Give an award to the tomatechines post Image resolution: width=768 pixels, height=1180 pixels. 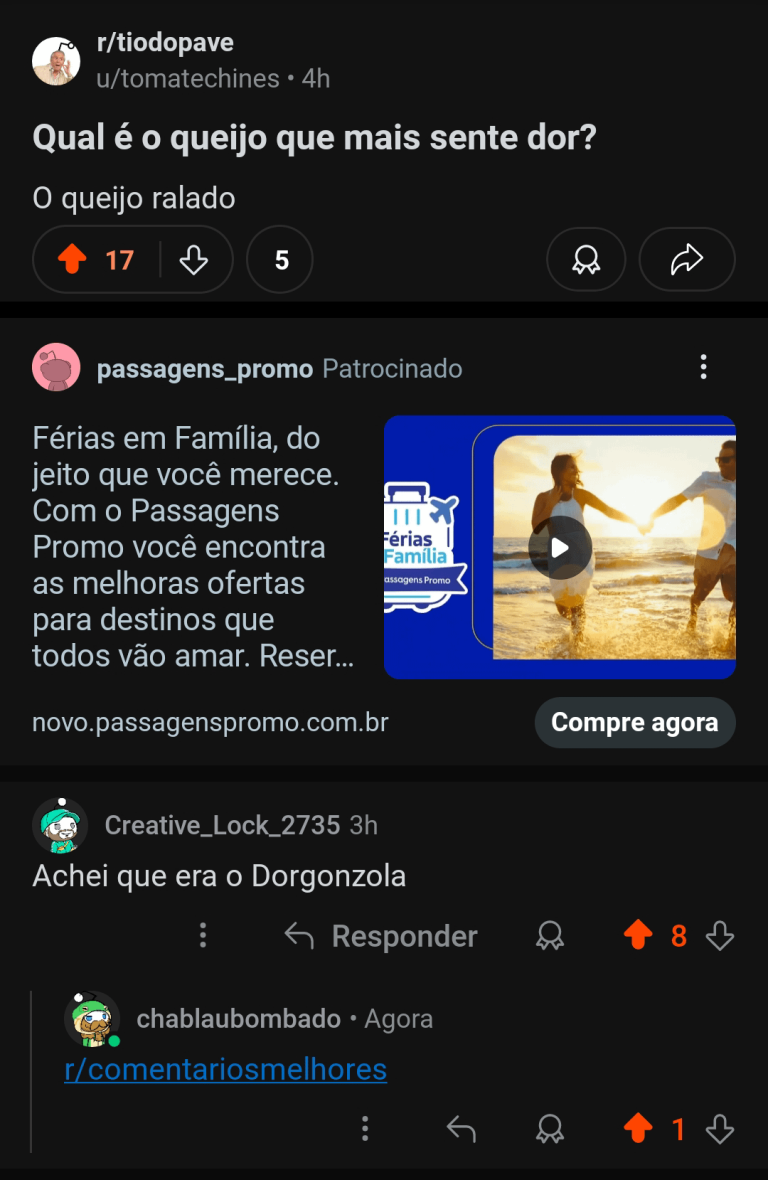tap(585, 260)
